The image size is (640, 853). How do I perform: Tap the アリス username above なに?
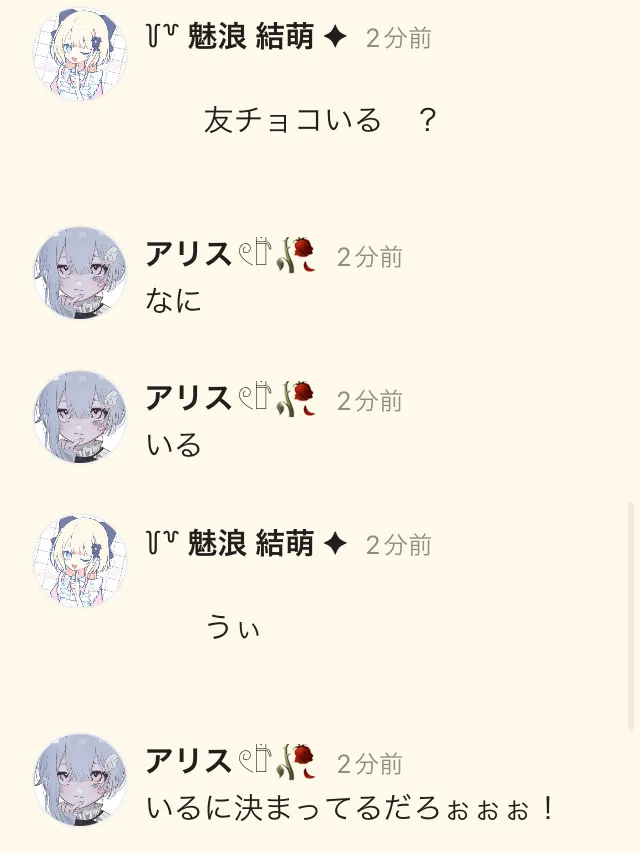189,255
